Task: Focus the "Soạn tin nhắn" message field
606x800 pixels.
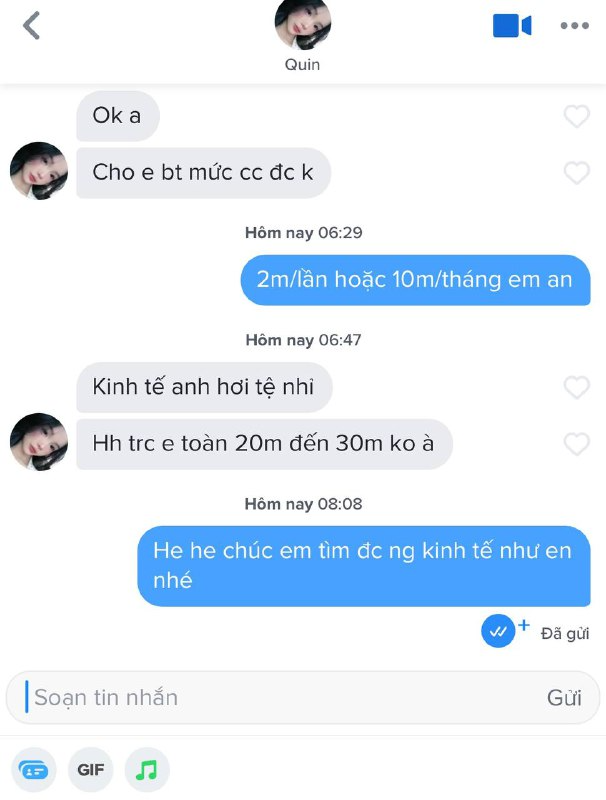Action: [x=270, y=697]
